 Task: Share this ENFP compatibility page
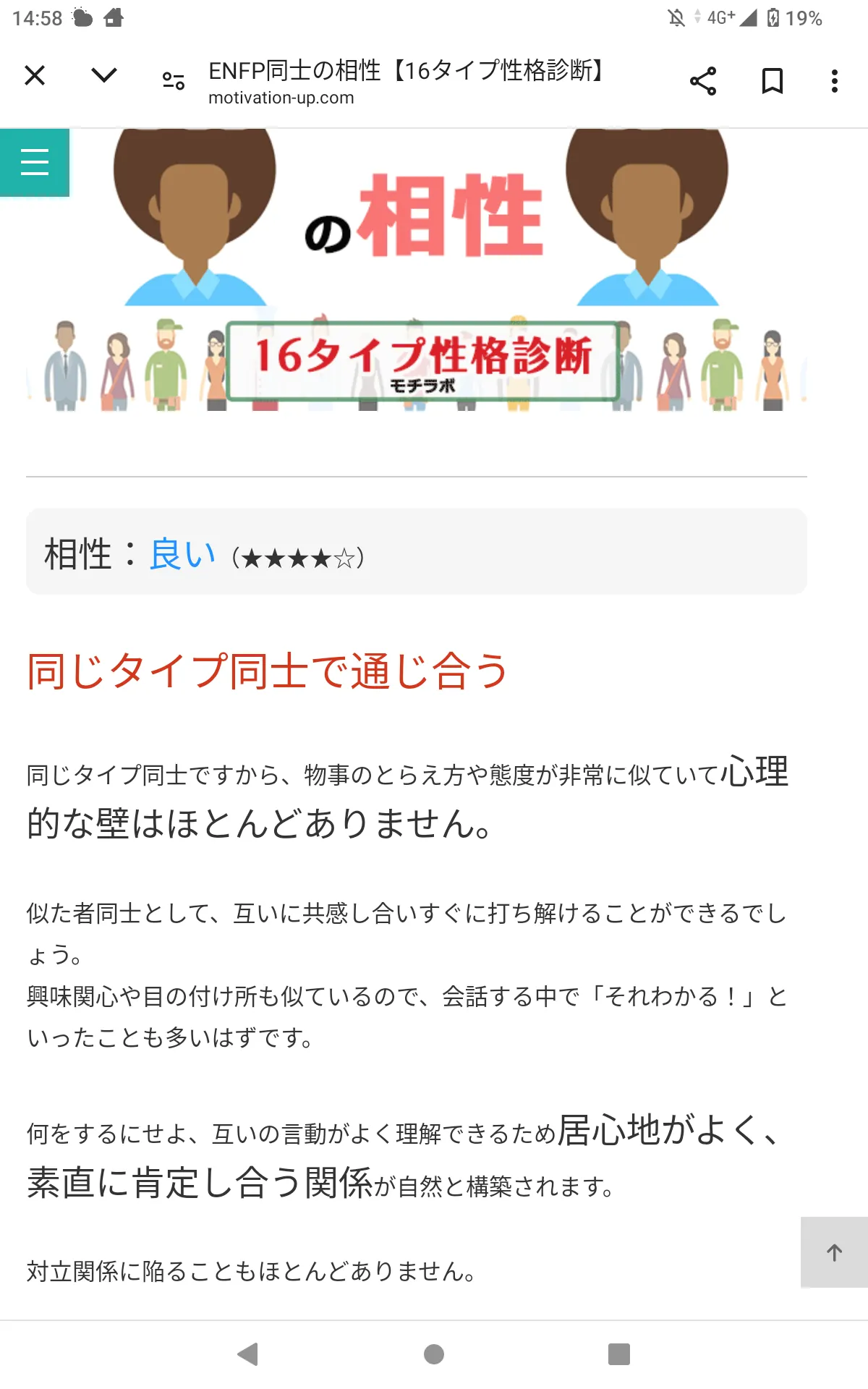(703, 81)
